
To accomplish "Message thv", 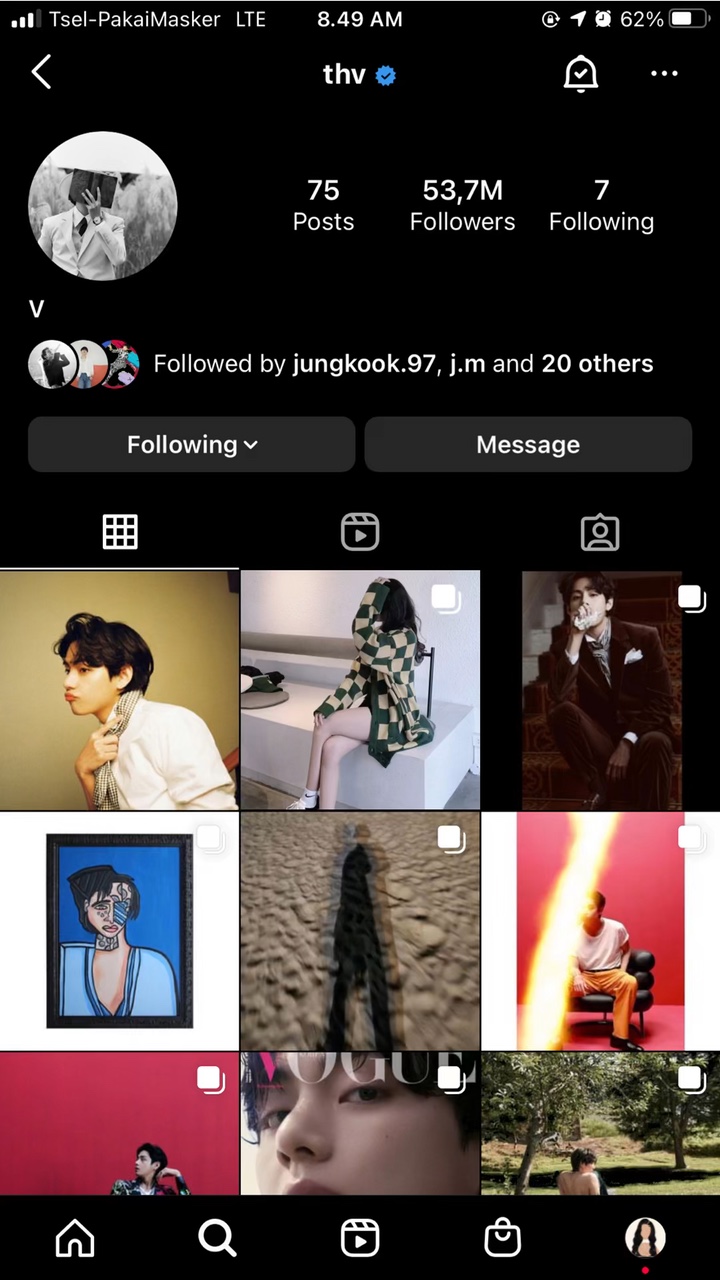I will pyautogui.click(x=528, y=445).
